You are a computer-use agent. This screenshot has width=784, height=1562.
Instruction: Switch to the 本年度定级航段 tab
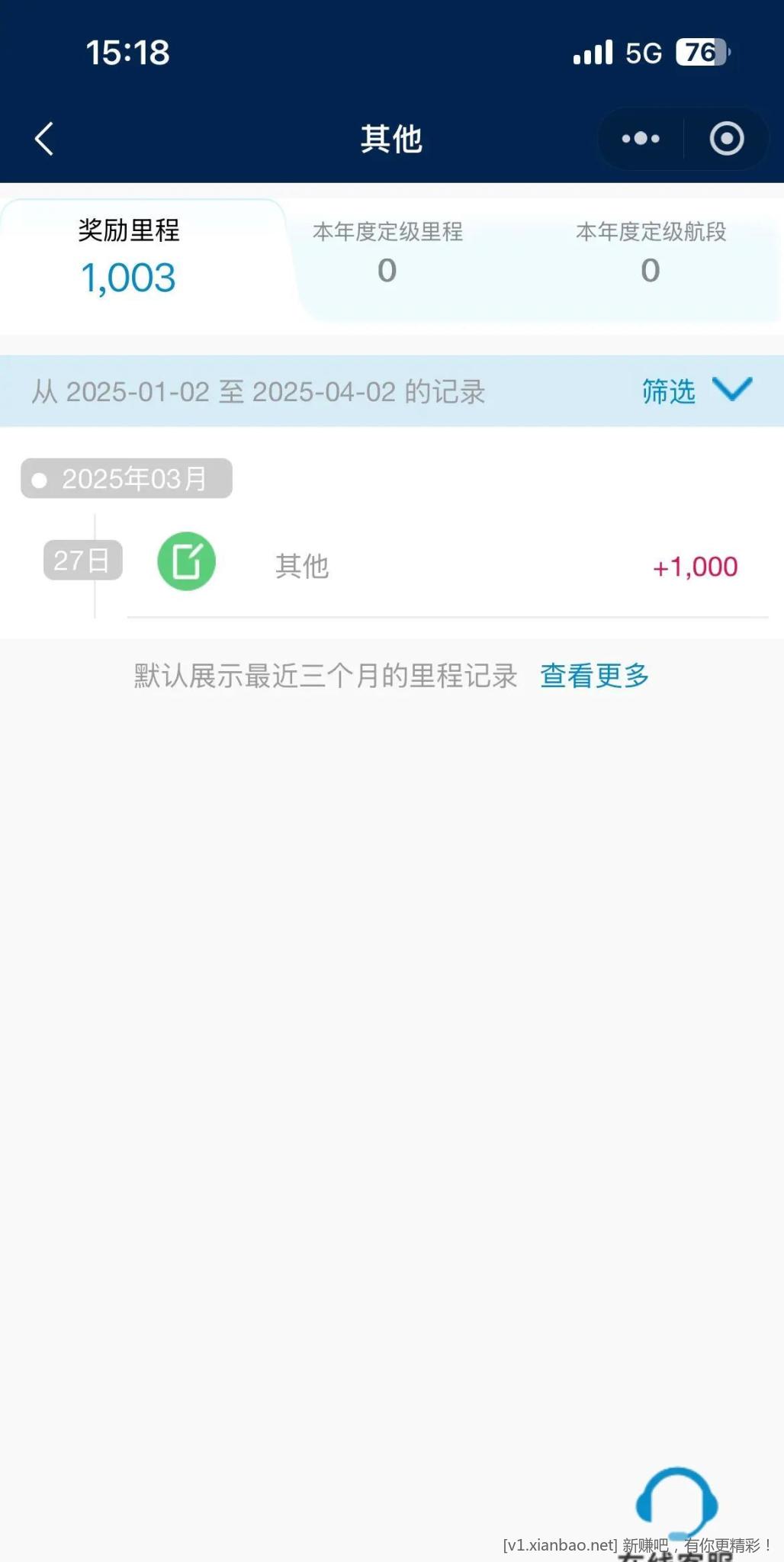tap(651, 252)
